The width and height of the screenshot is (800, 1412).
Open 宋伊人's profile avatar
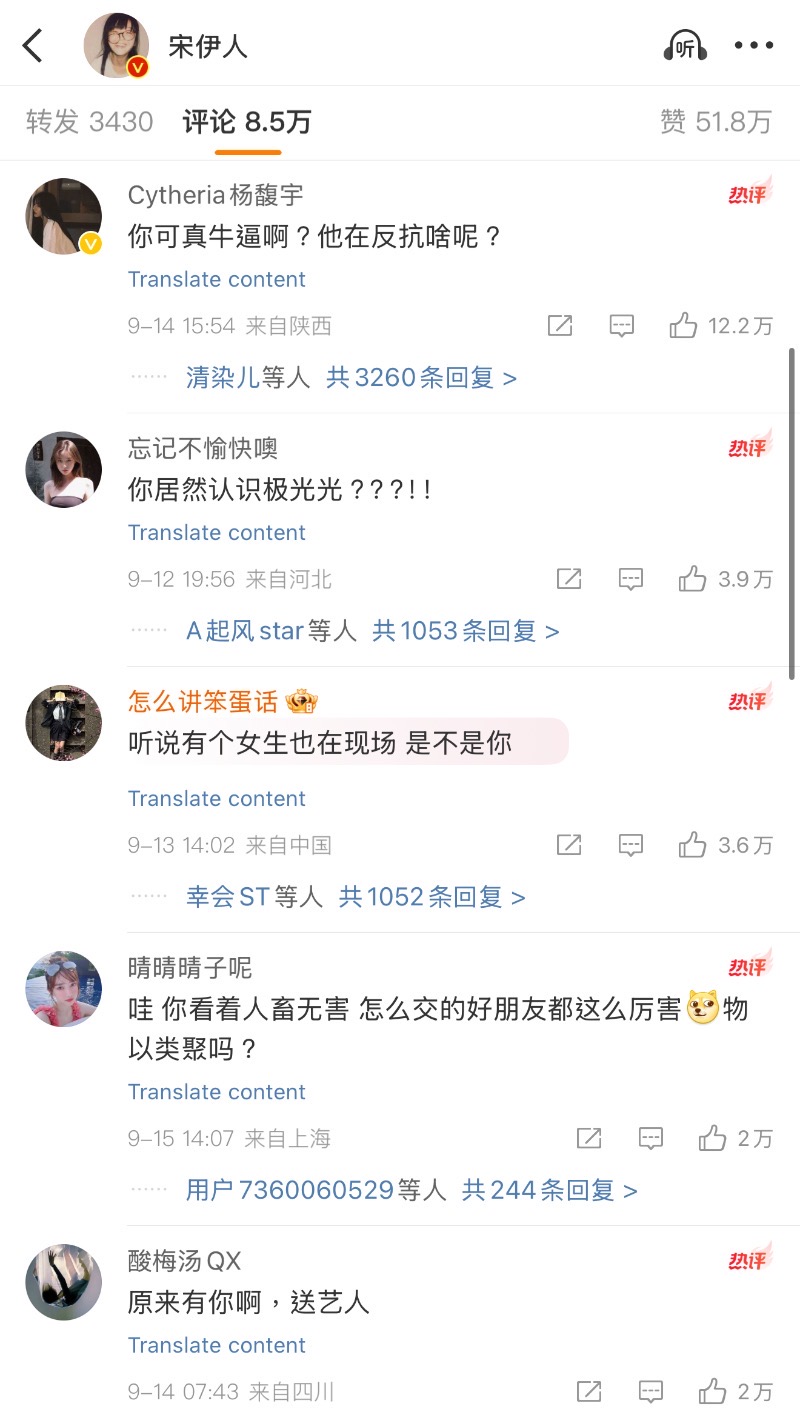(116, 46)
